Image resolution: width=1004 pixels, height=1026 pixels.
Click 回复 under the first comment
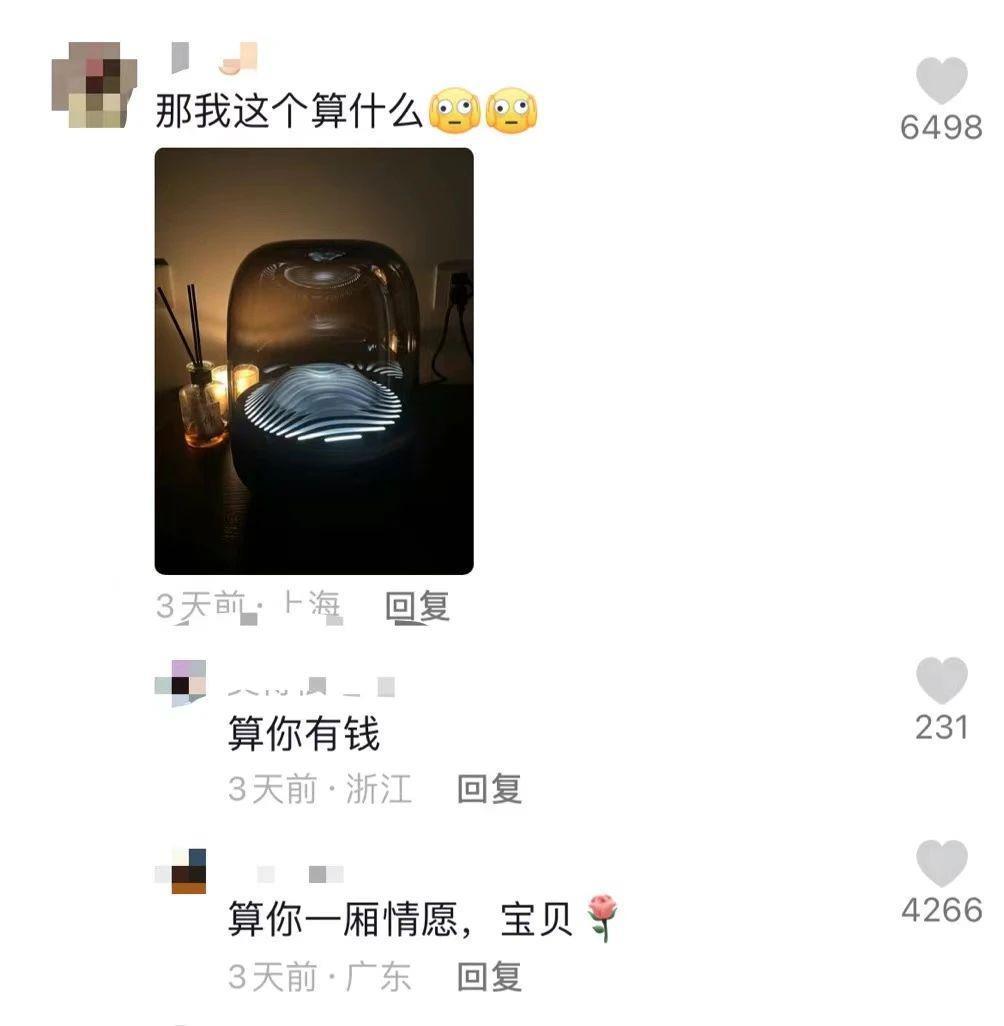(417, 605)
